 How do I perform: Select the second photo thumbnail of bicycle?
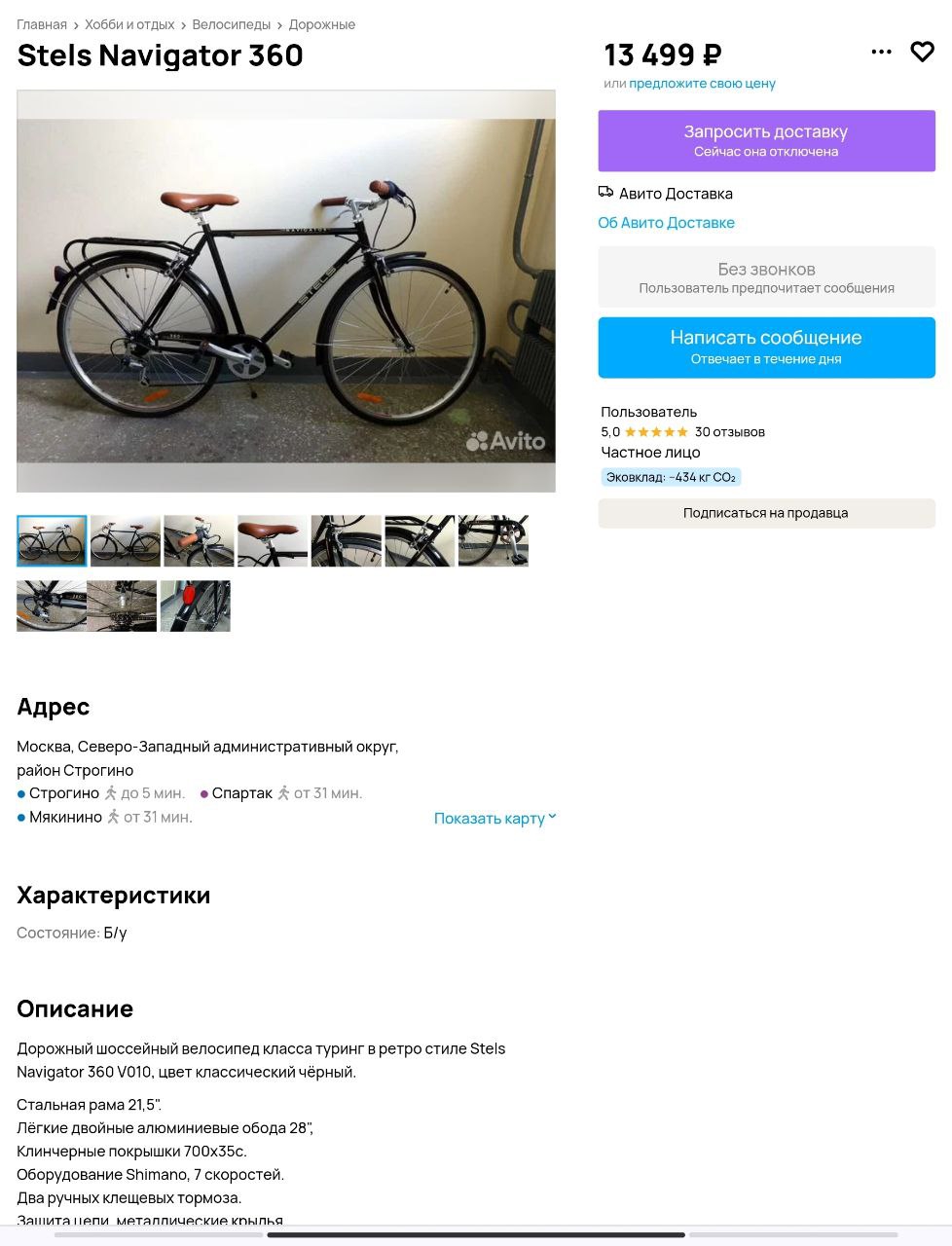tap(126, 540)
